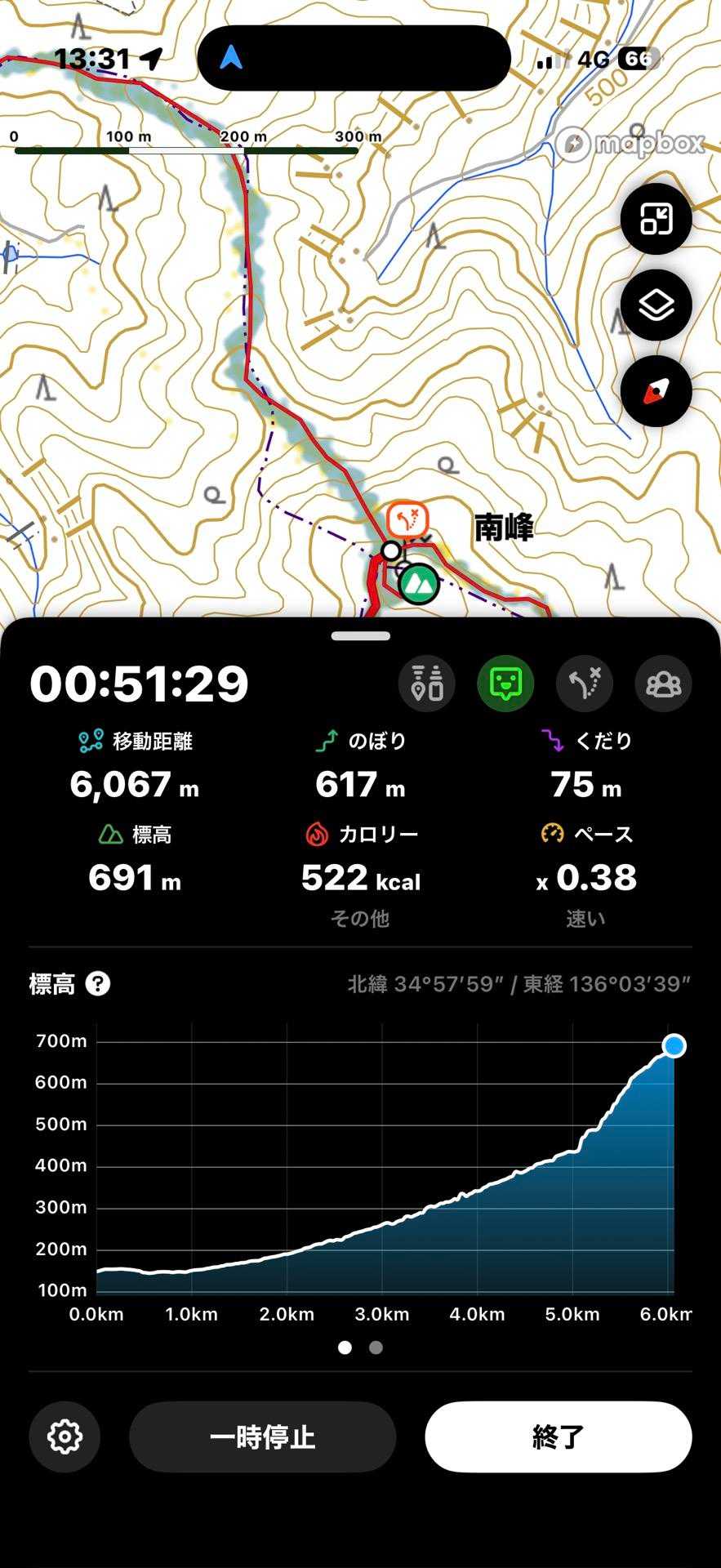The height and width of the screenshot is (1568, 721).
Task: Tap the compass orientation button
Action: pos(656,392)
